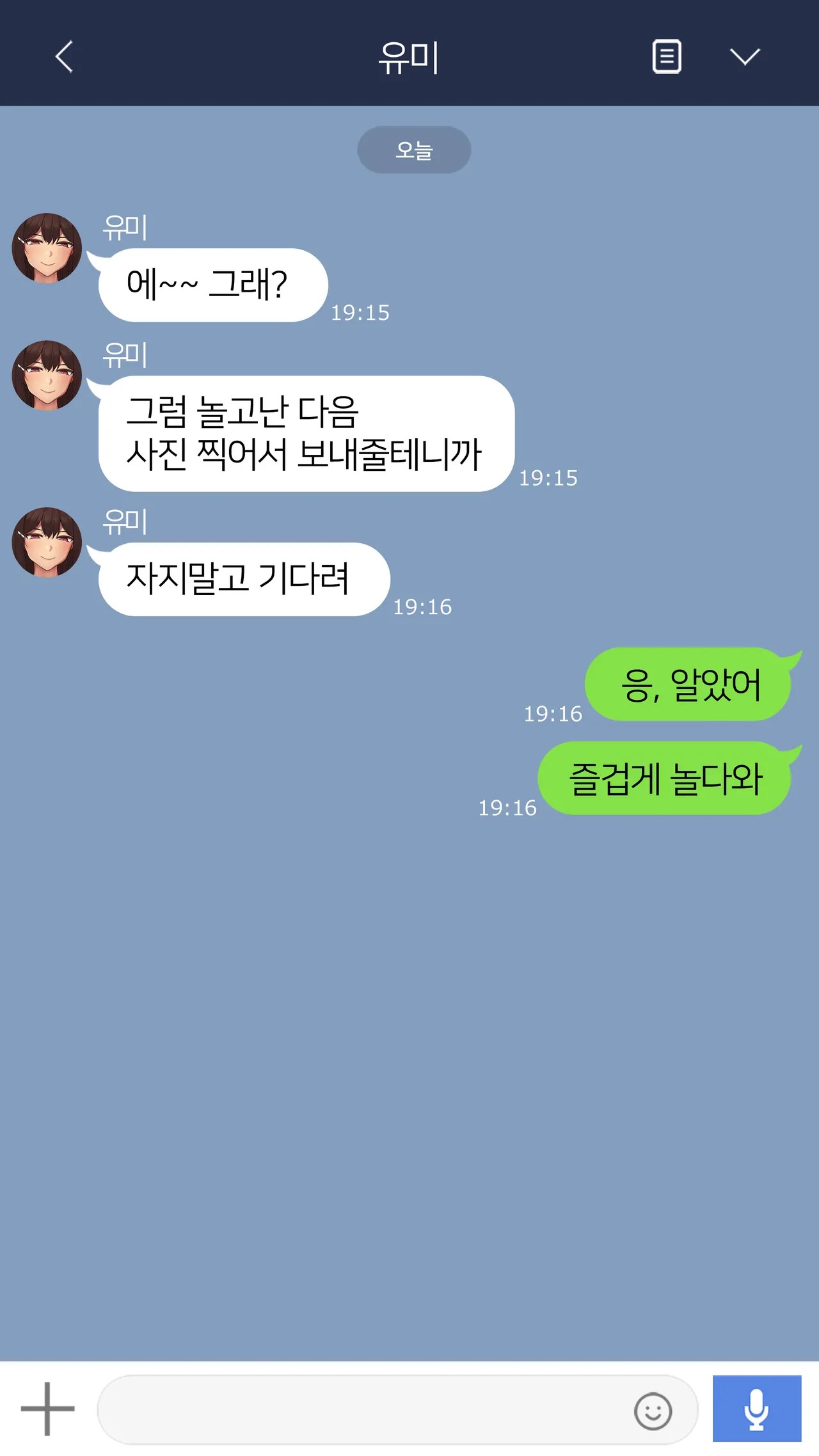Open the plus attachment menu

click(48, 1409)
